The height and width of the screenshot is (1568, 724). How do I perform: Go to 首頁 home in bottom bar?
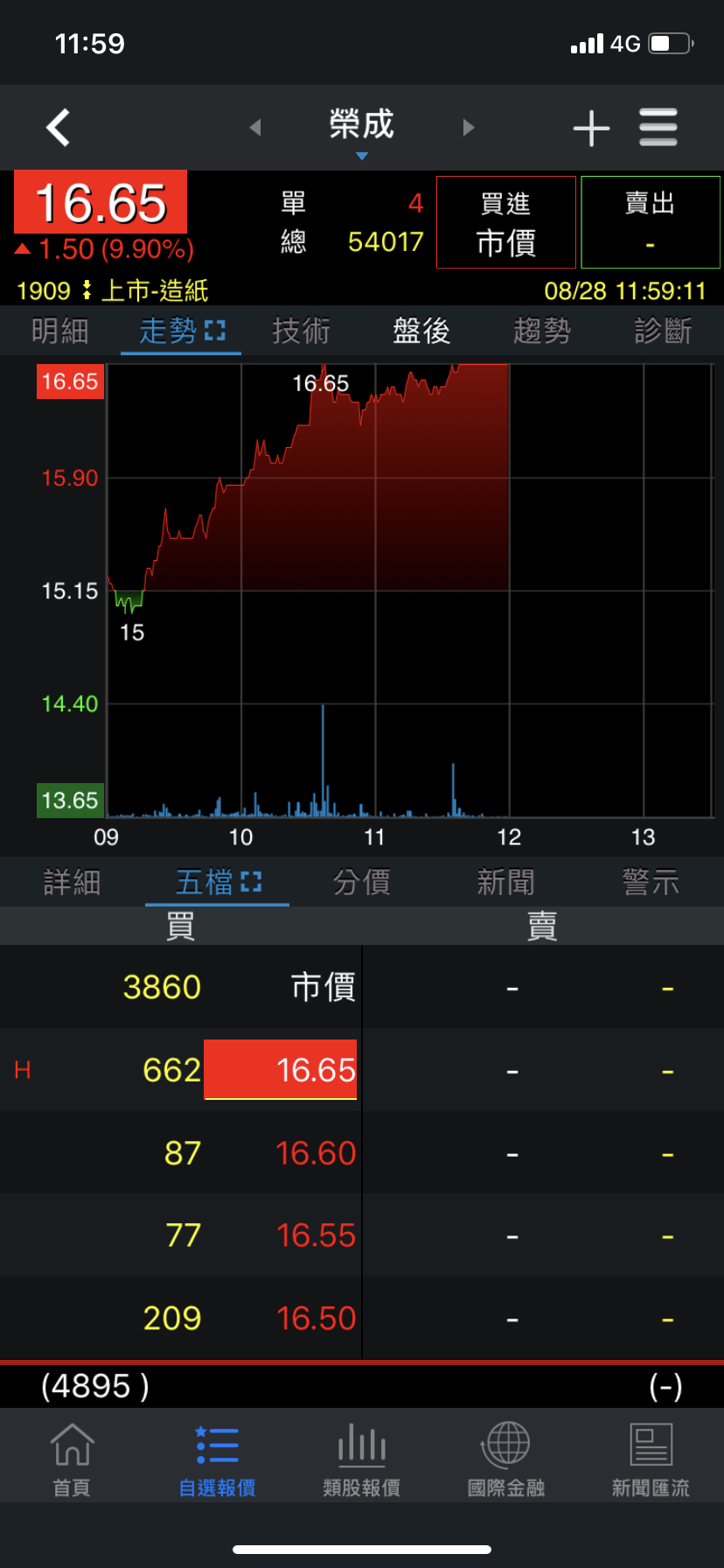click(x=72, y=1458)
